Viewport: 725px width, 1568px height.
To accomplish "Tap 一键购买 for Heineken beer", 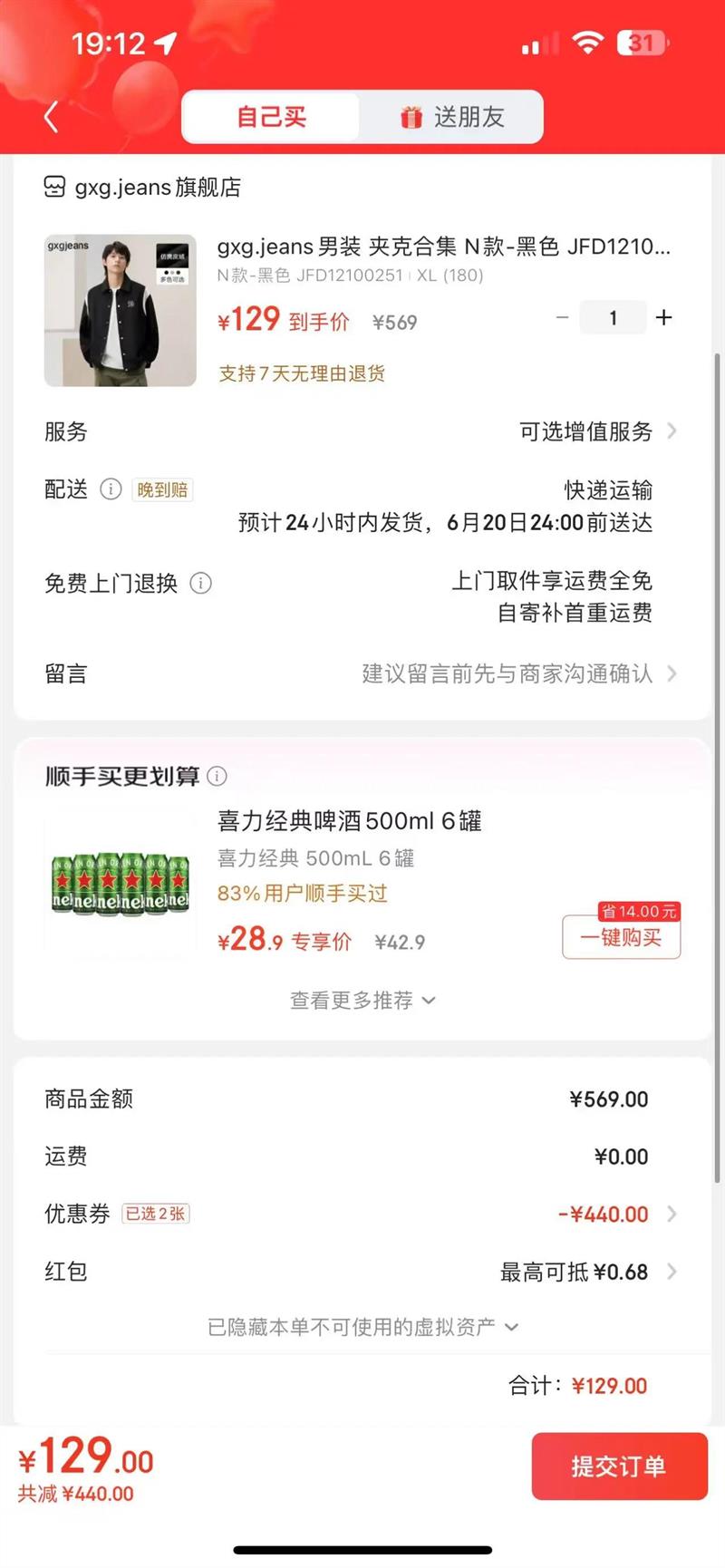I will (x=621, y=937).
